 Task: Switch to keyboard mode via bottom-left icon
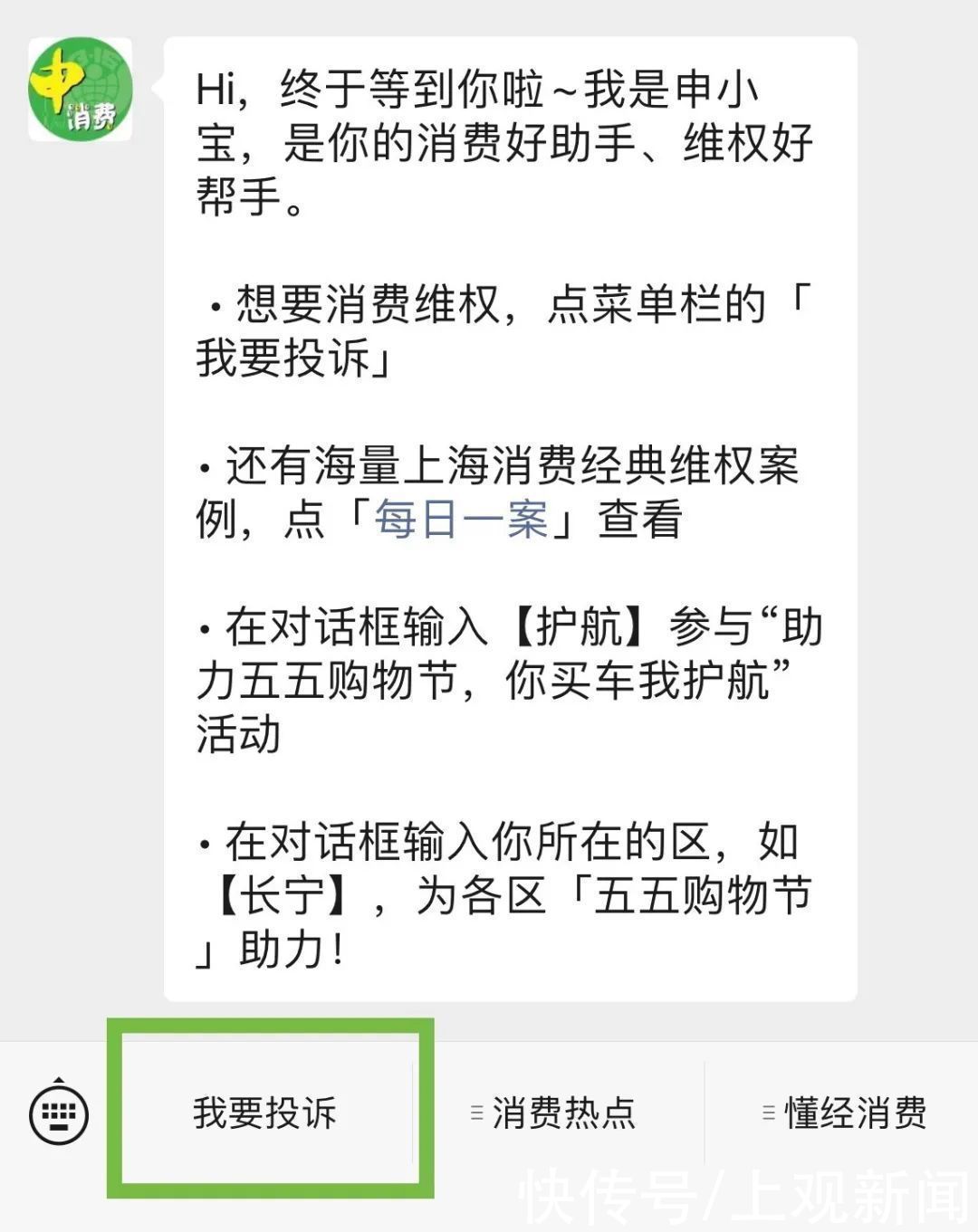[56, 1115]
